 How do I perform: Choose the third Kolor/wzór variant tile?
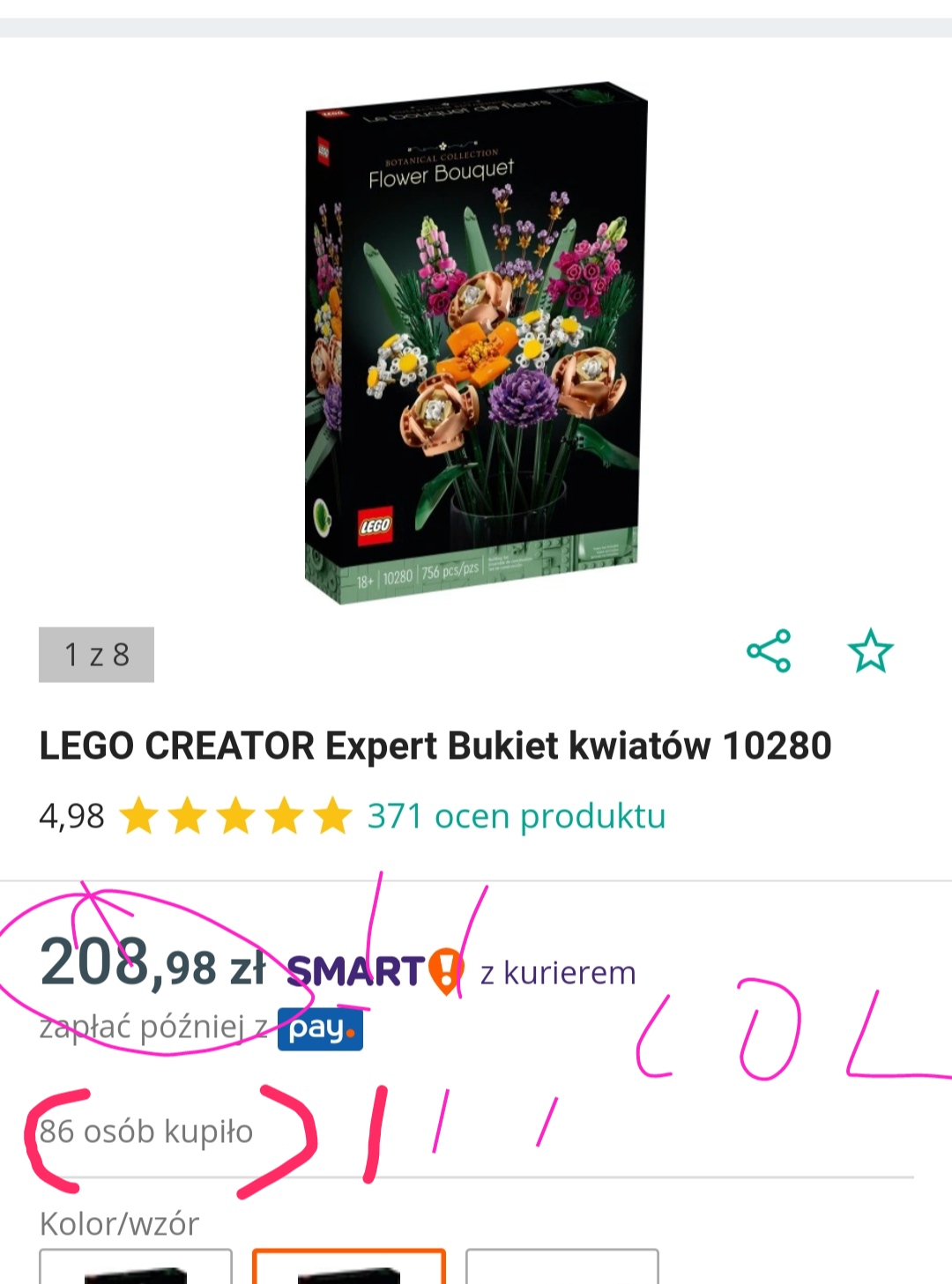click(x=562, y=1266)
